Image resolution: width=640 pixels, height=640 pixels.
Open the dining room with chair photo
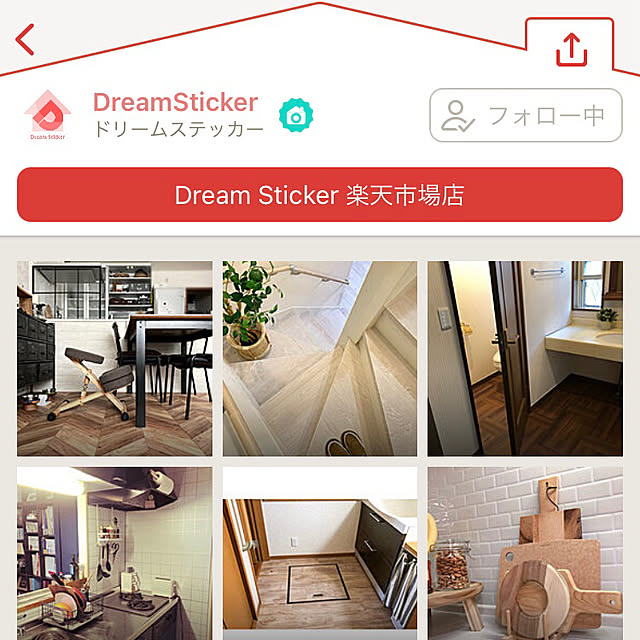[x=115, y=359]
